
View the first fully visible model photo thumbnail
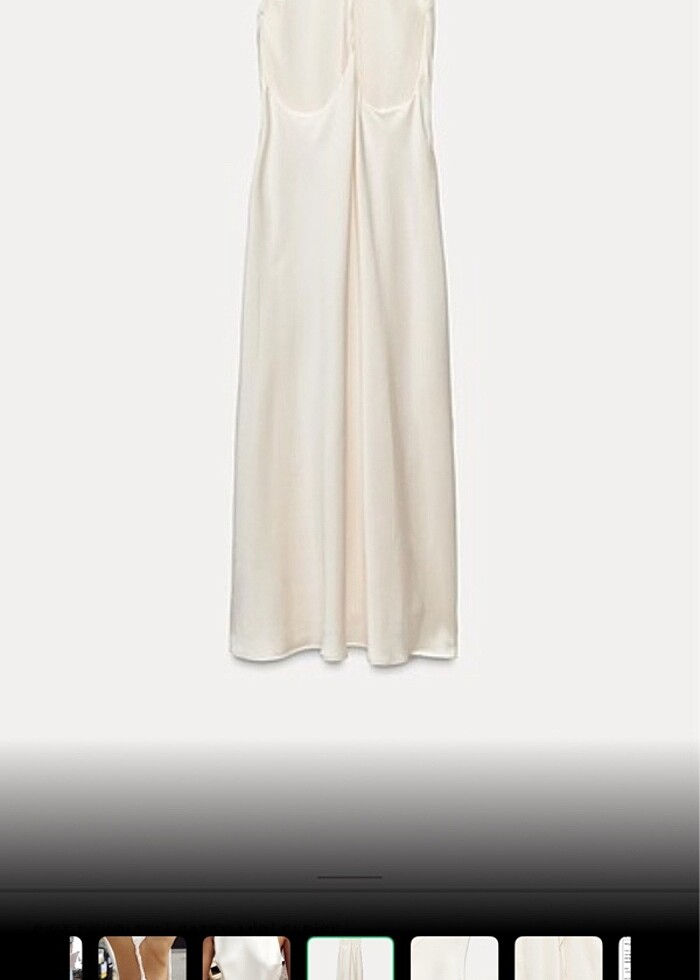142,958
